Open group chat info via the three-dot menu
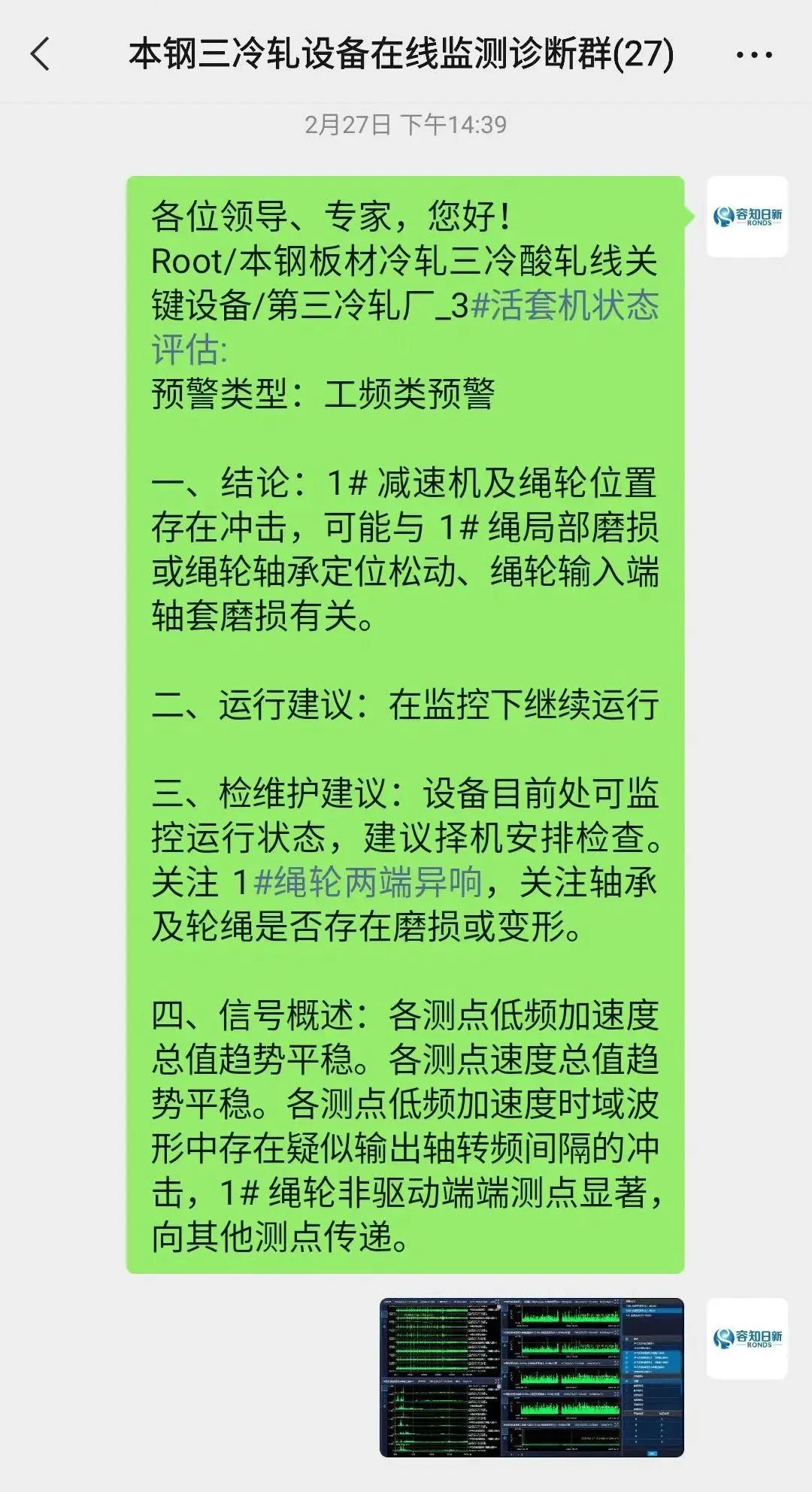The height and width of the screenshot is (1492, 812). [753, 55]
